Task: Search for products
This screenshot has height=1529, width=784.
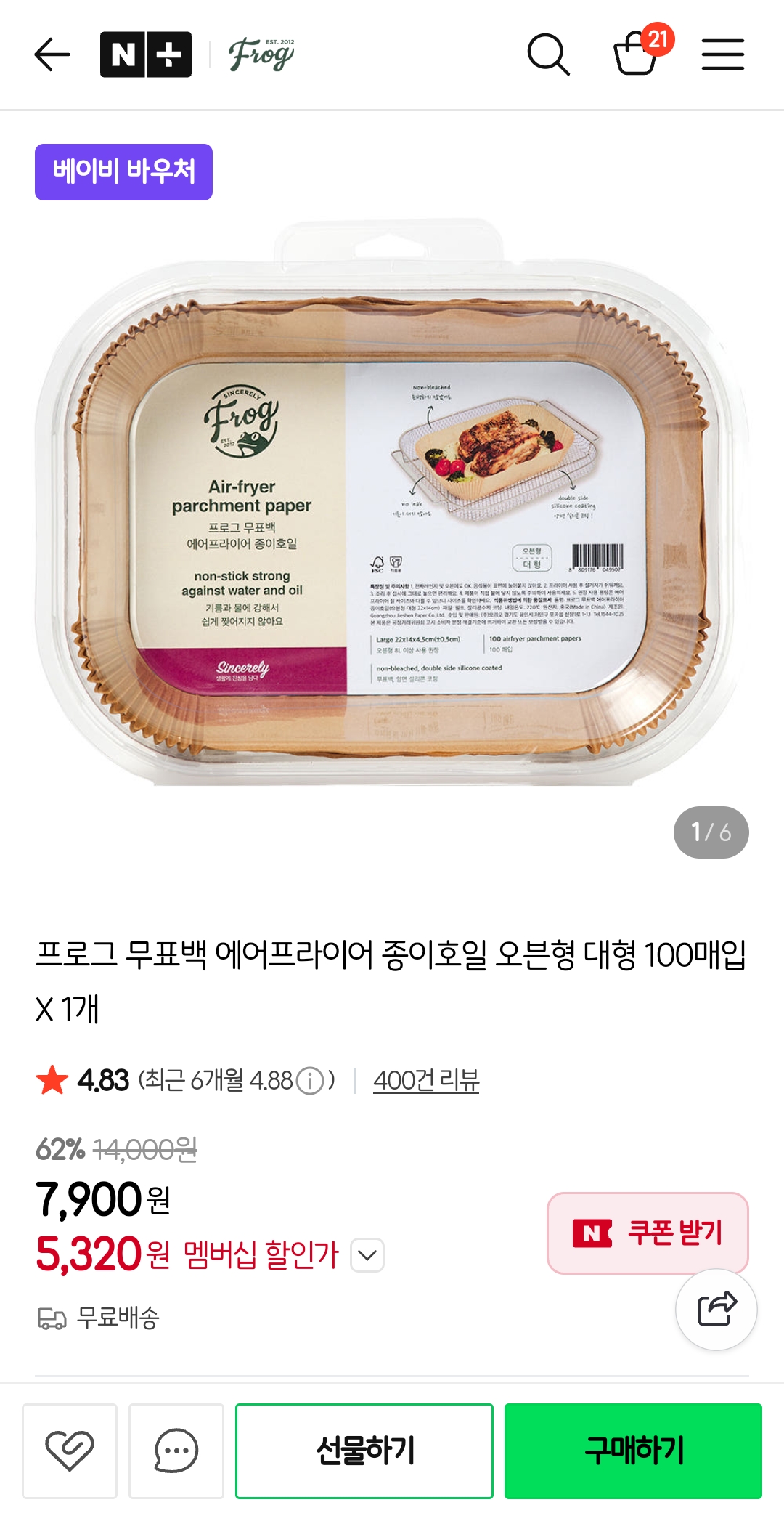Action: point(548,54)
